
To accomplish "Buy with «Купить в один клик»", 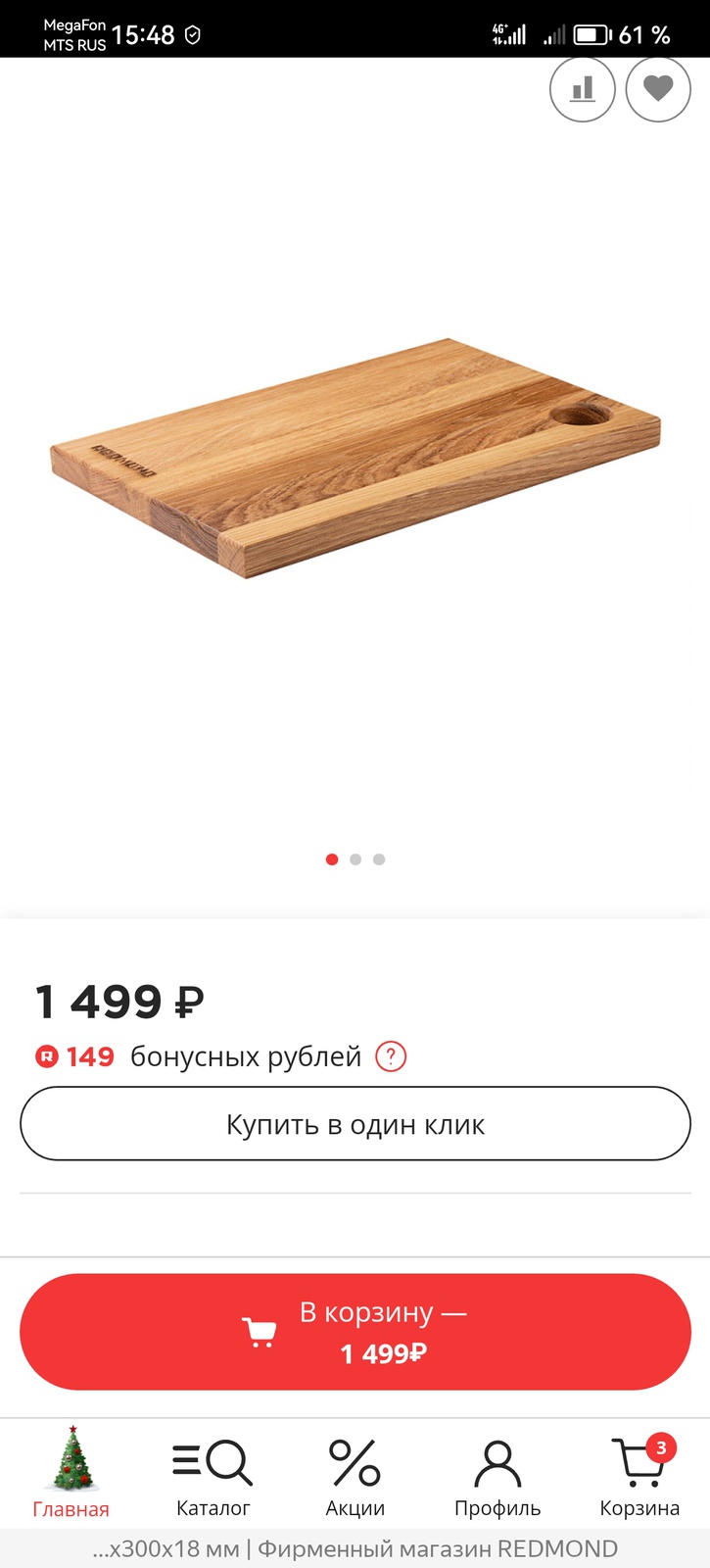I will [355, 1124].
